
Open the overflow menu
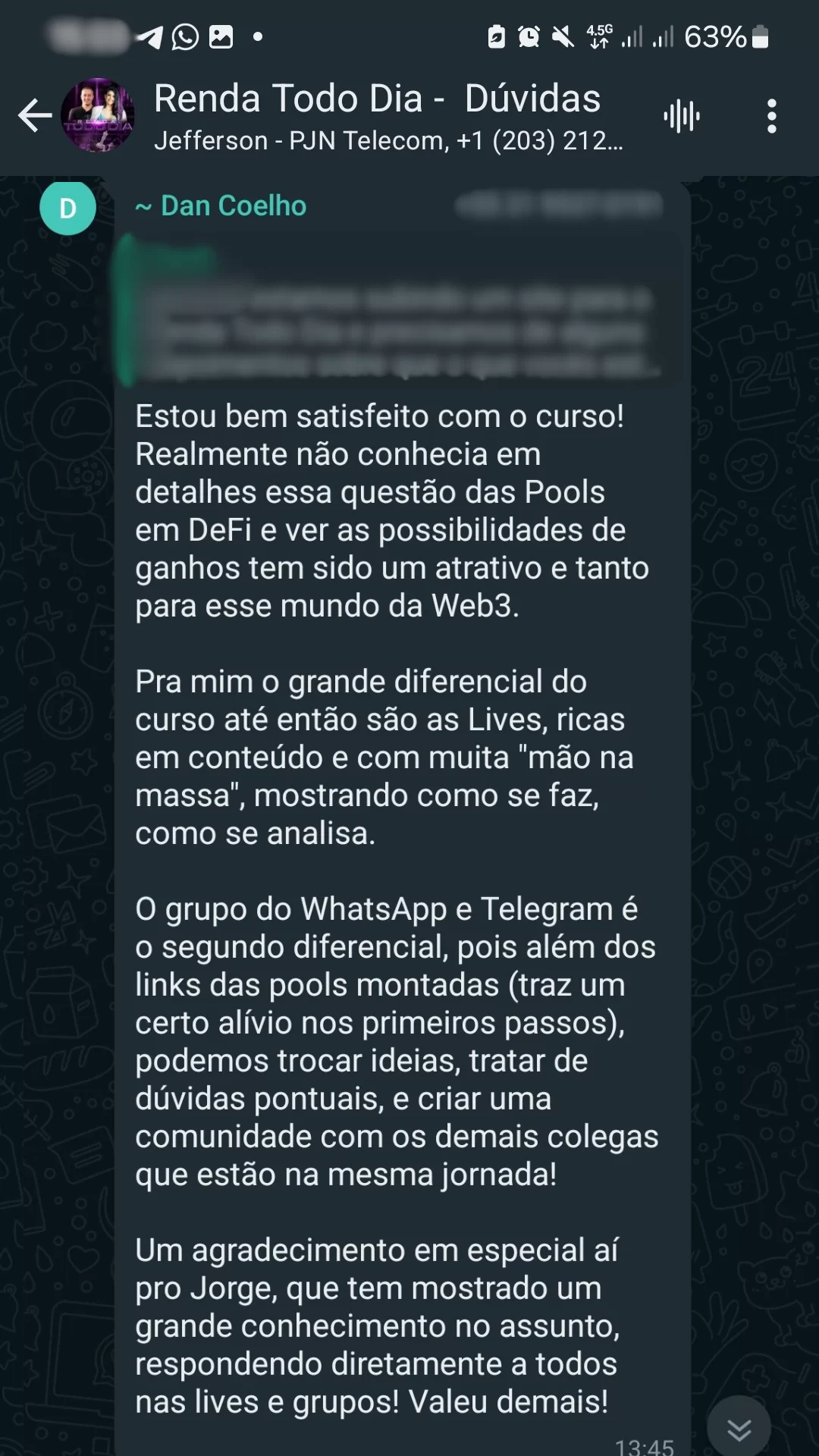[771, 116]
